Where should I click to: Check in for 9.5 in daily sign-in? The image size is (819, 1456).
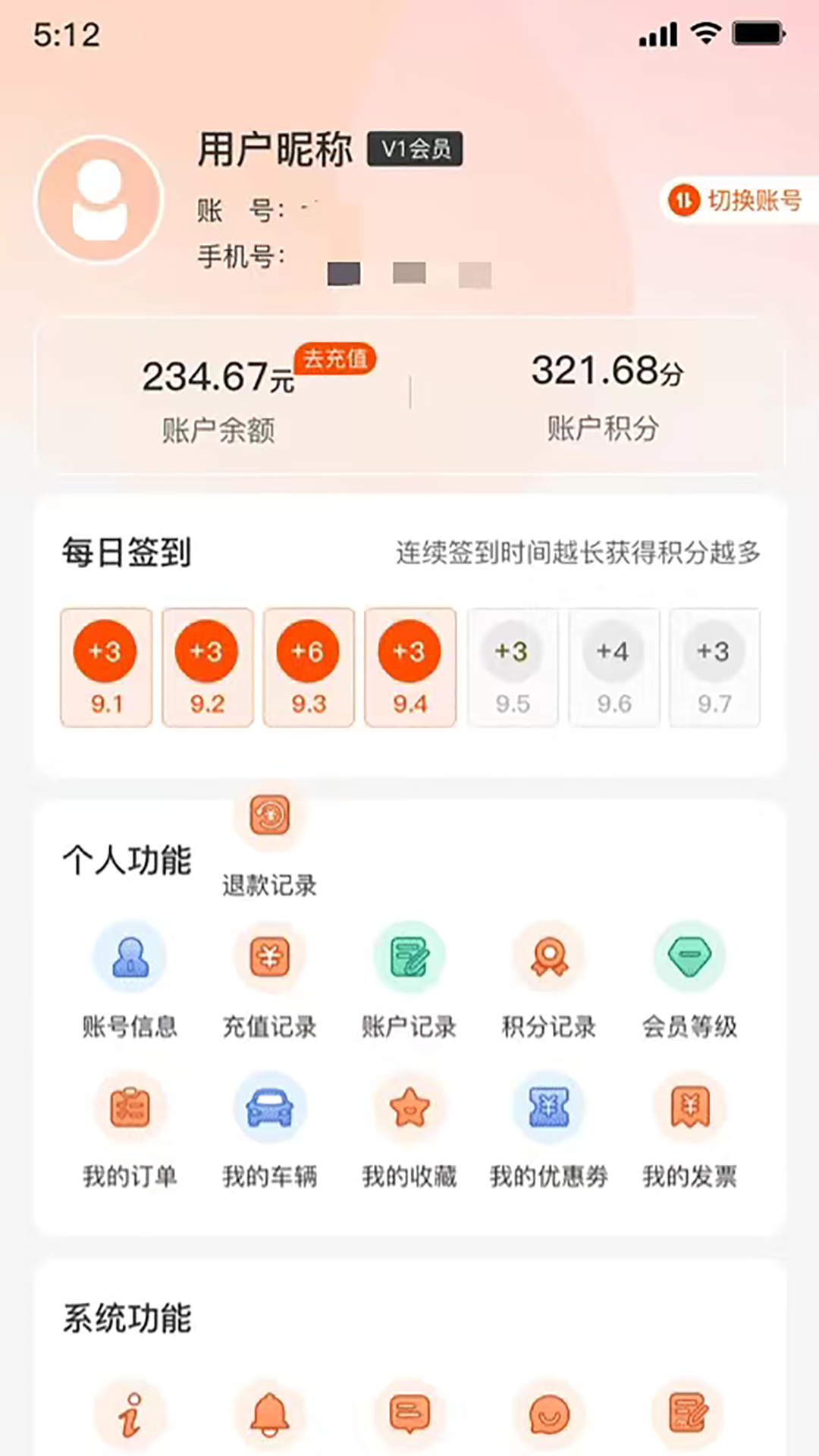coord(513,667)
